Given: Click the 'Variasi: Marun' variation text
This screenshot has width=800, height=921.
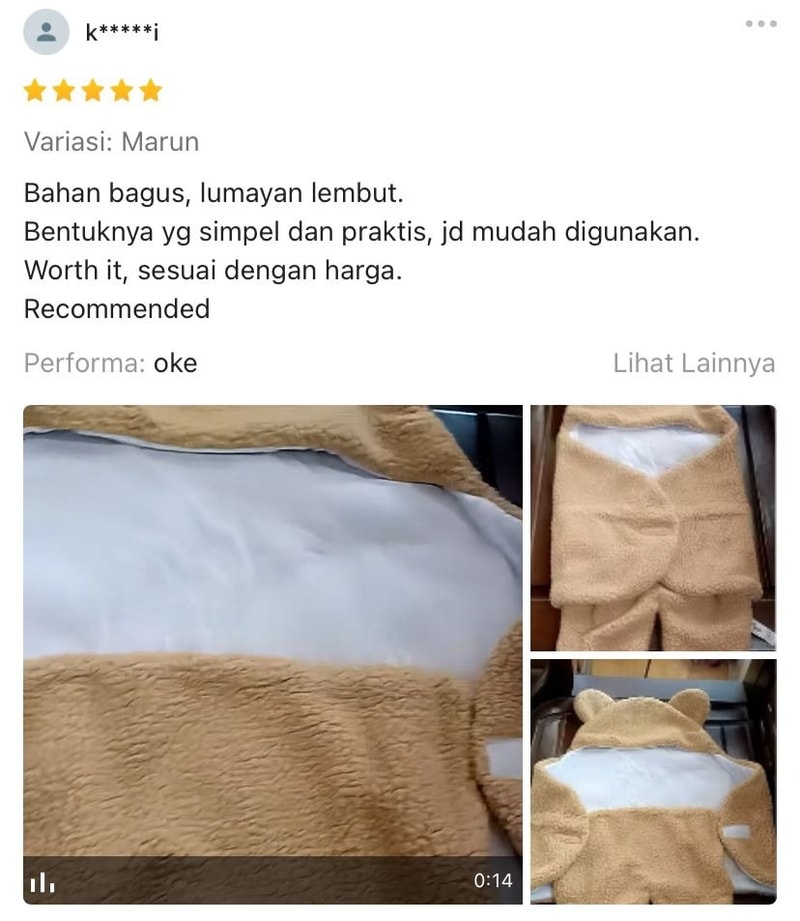Looking at the screenshot, I should coord(111,142).
